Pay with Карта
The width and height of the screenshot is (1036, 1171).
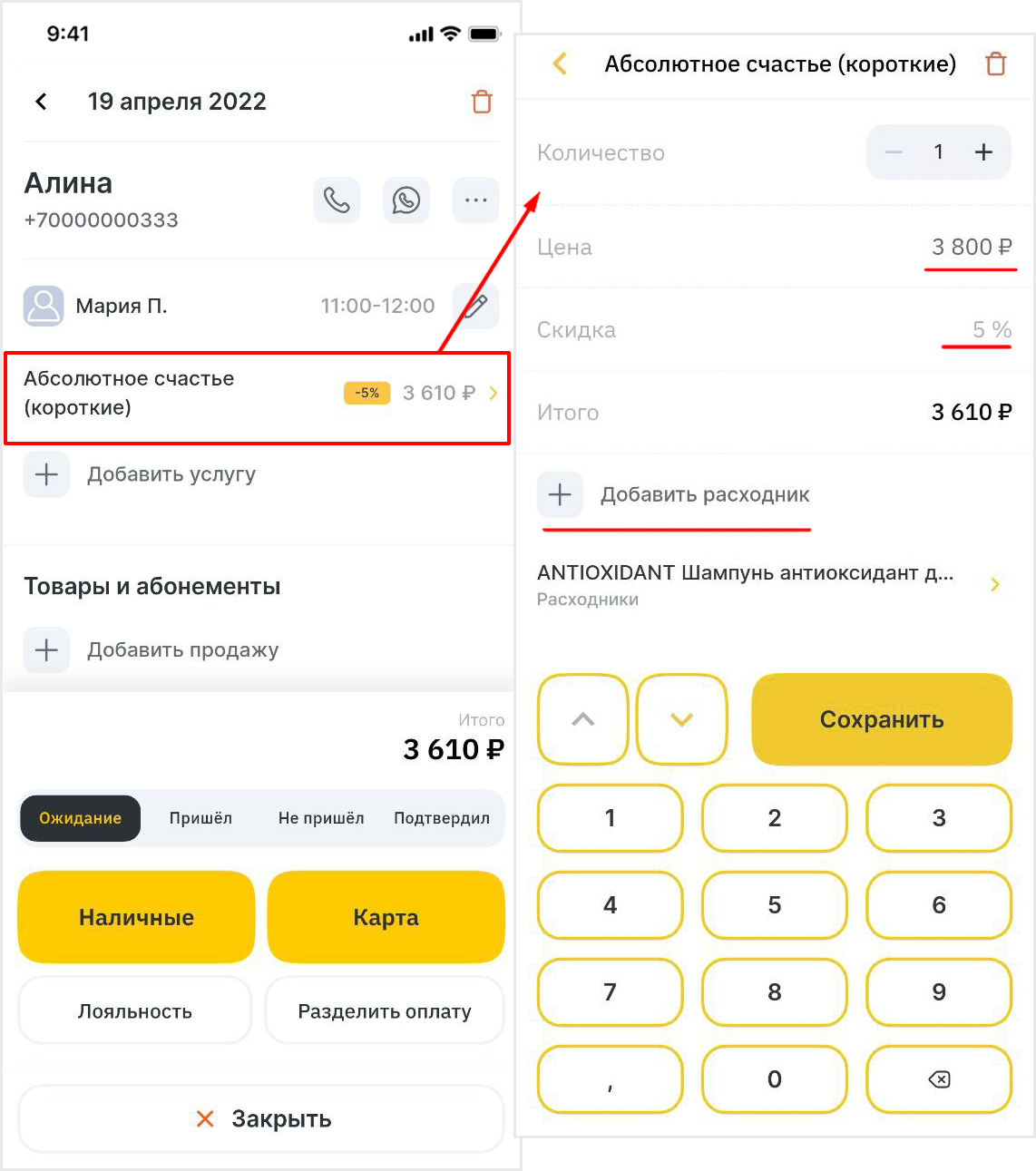[386, 917]
